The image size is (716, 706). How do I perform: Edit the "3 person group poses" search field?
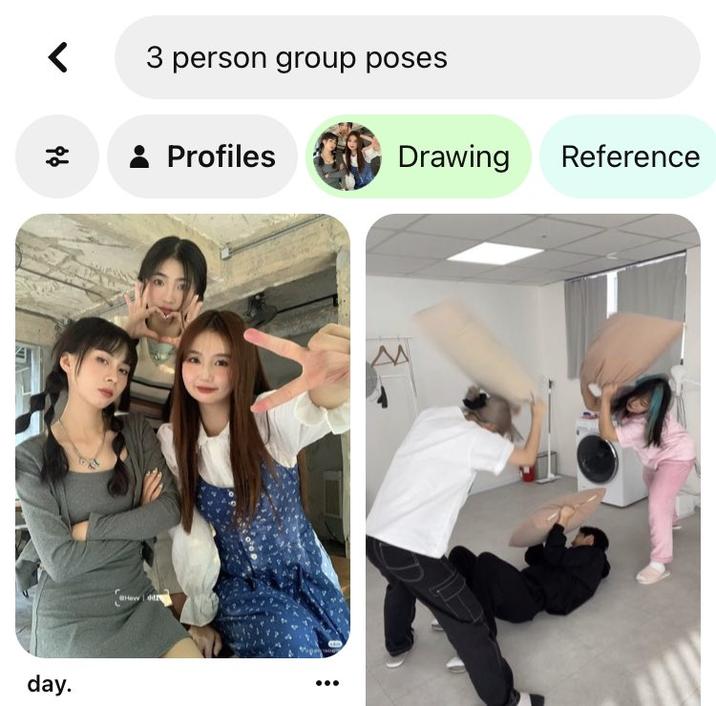coord(407,57)
